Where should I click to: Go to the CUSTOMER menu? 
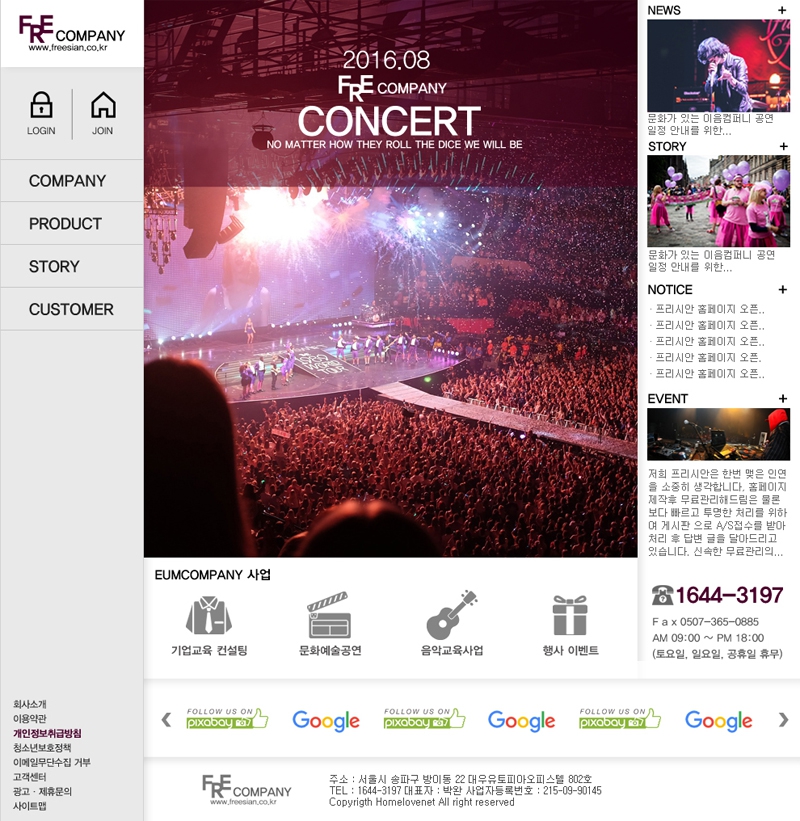point(71,310)
